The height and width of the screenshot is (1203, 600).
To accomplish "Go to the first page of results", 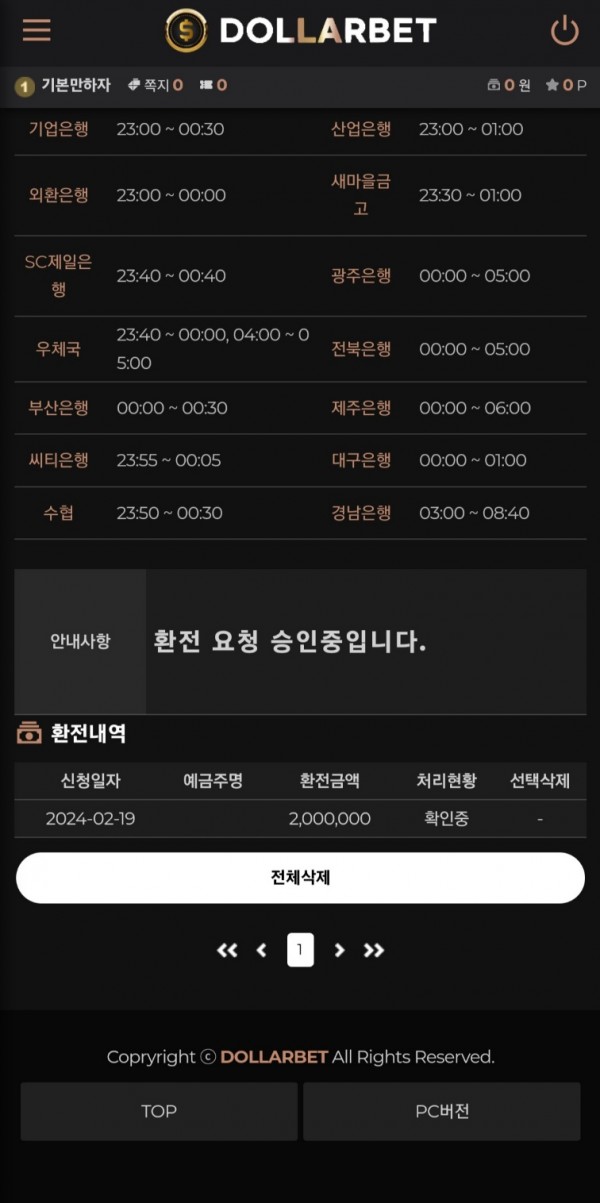I will click(x=227, y=950).
